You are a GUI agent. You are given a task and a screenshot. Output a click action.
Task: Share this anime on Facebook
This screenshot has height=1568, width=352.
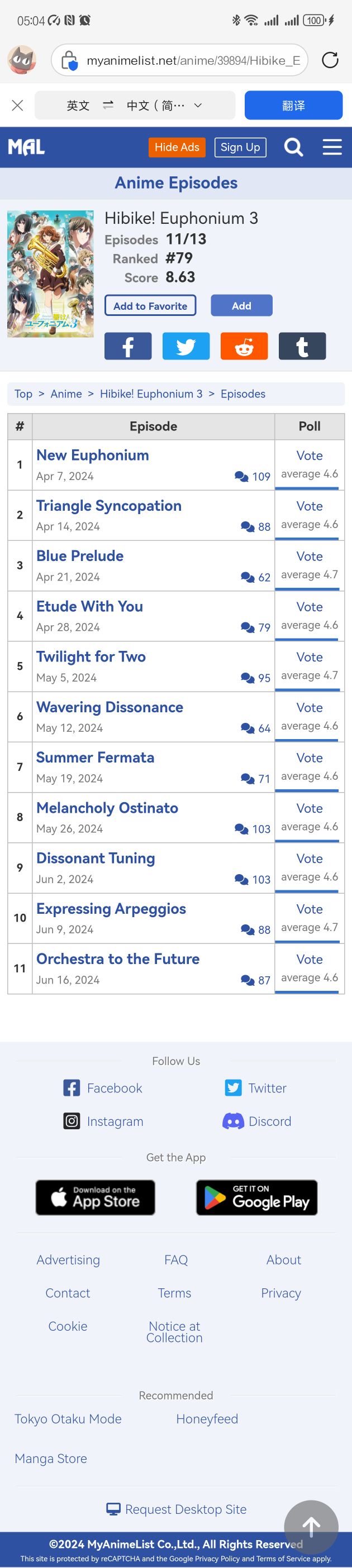pos(128,346)
